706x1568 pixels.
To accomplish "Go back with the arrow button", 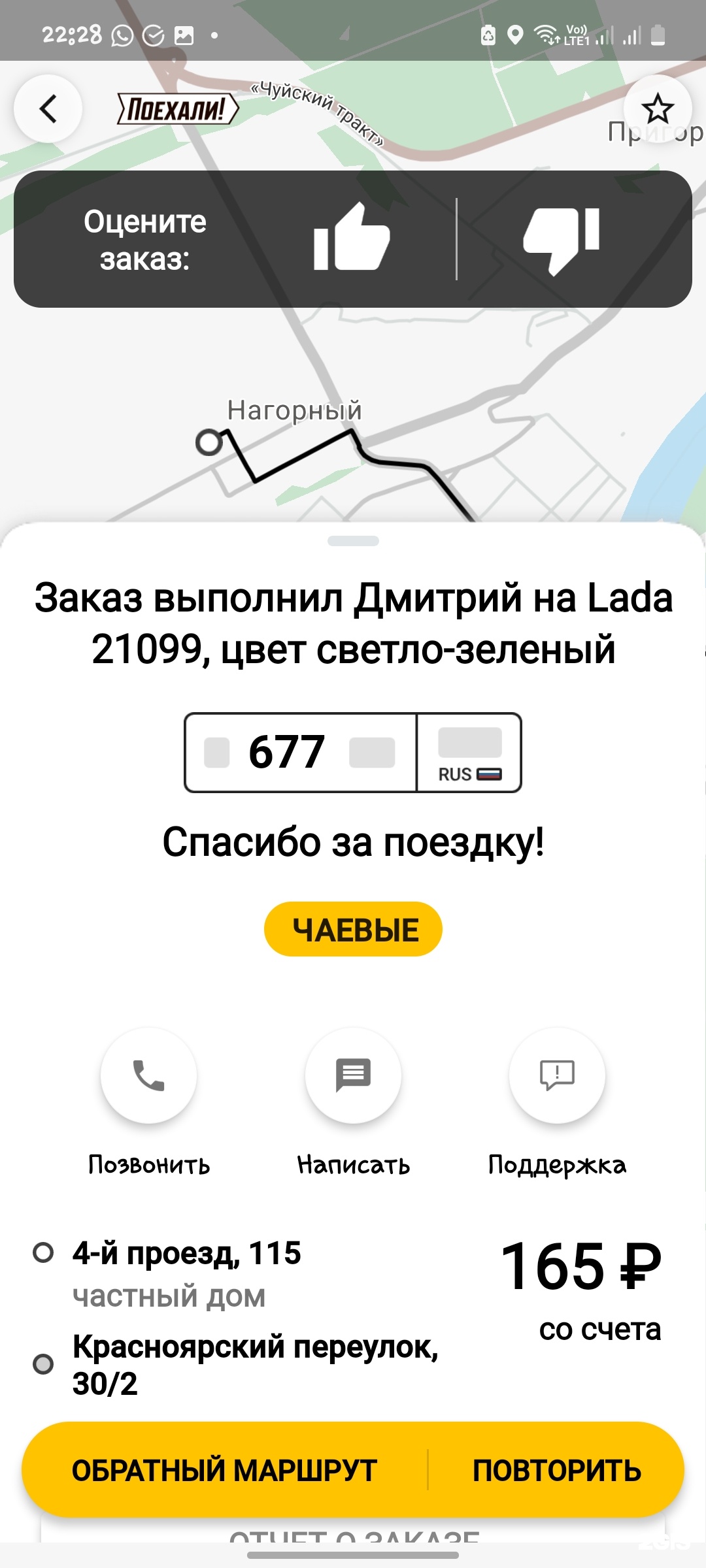I will coord(48,108).
